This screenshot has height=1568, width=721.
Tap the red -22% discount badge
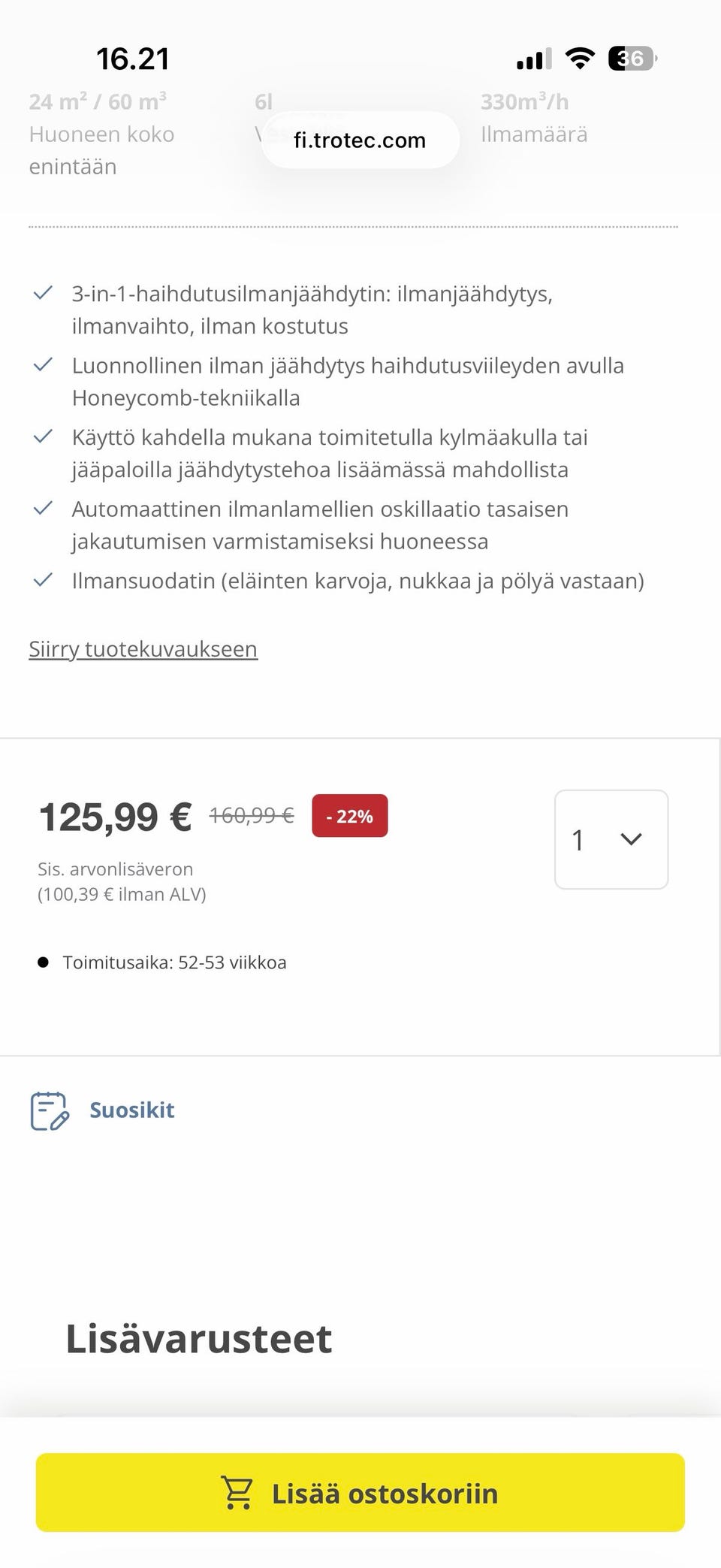point(349,815)
